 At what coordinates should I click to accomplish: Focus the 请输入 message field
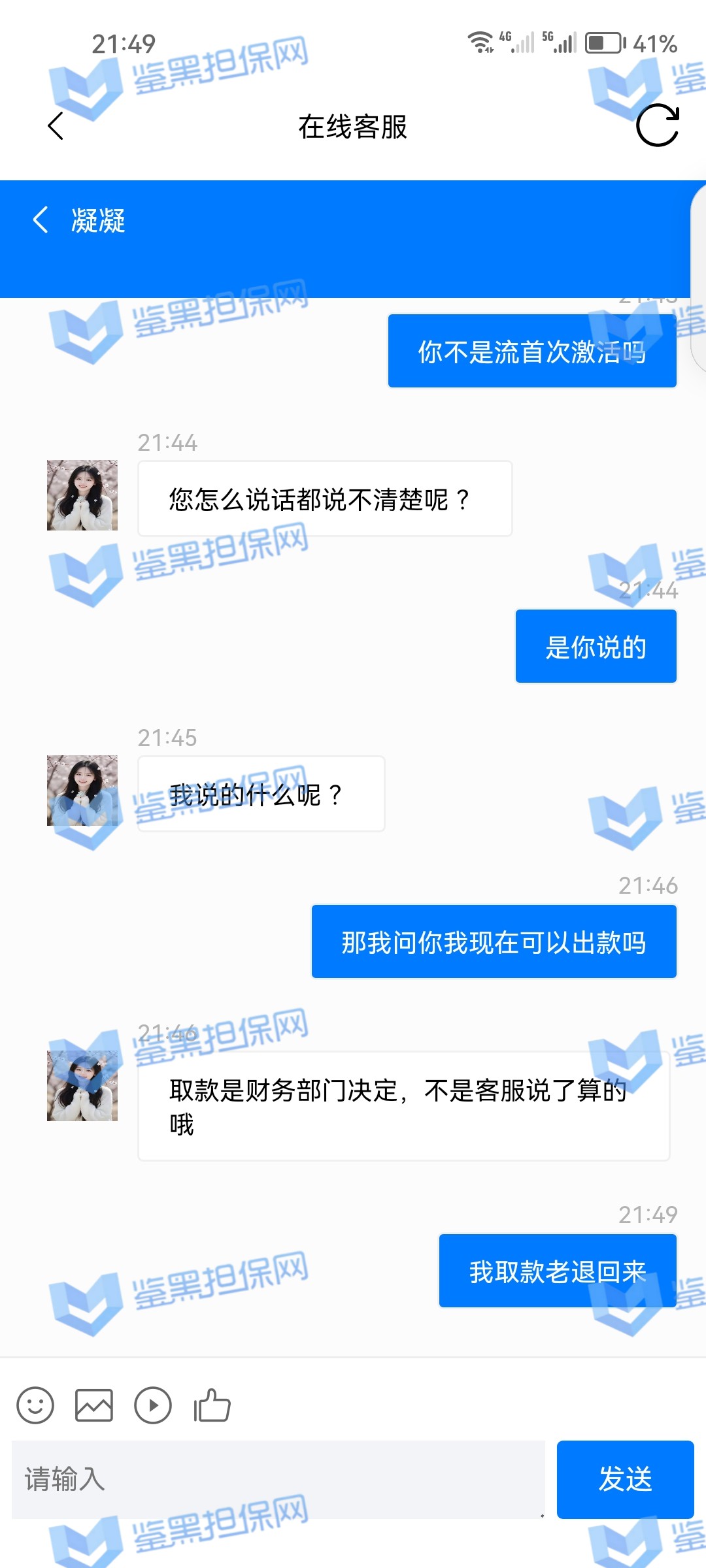[x=278, y=1479]
